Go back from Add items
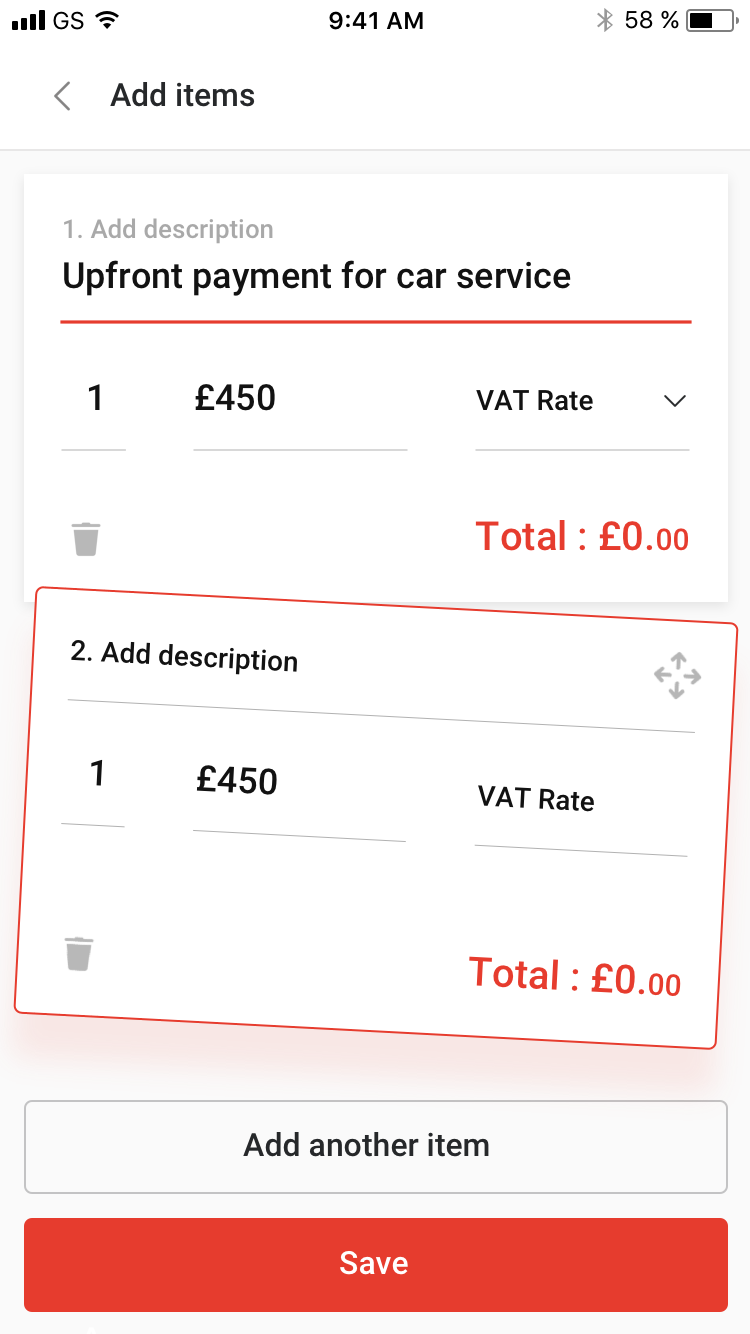This screenshot has width=750, height=1334. 62,96
